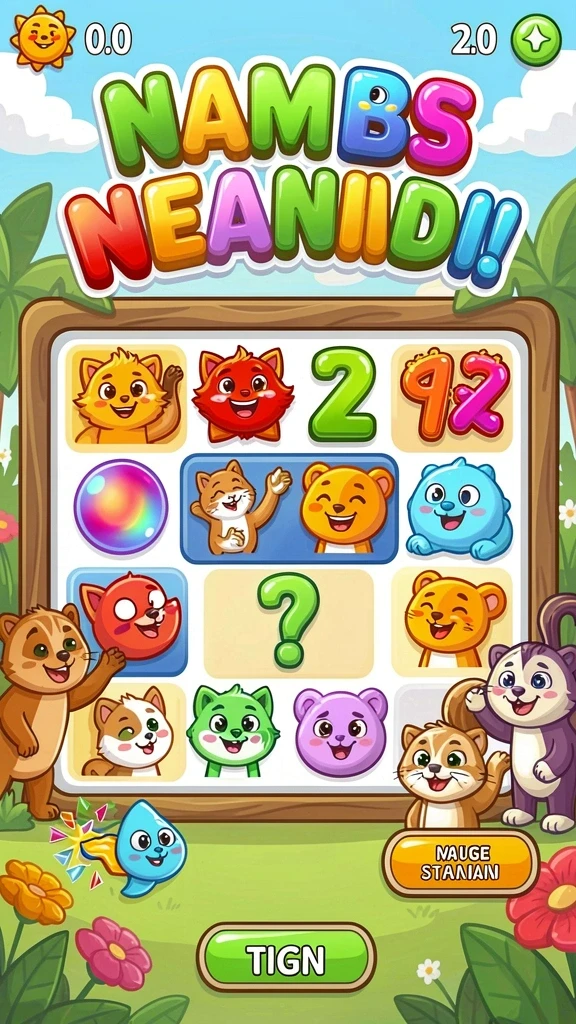576x1024 pixels.
Task: Select the red round cat on blue tile
Action: click(x=127, y=621)
